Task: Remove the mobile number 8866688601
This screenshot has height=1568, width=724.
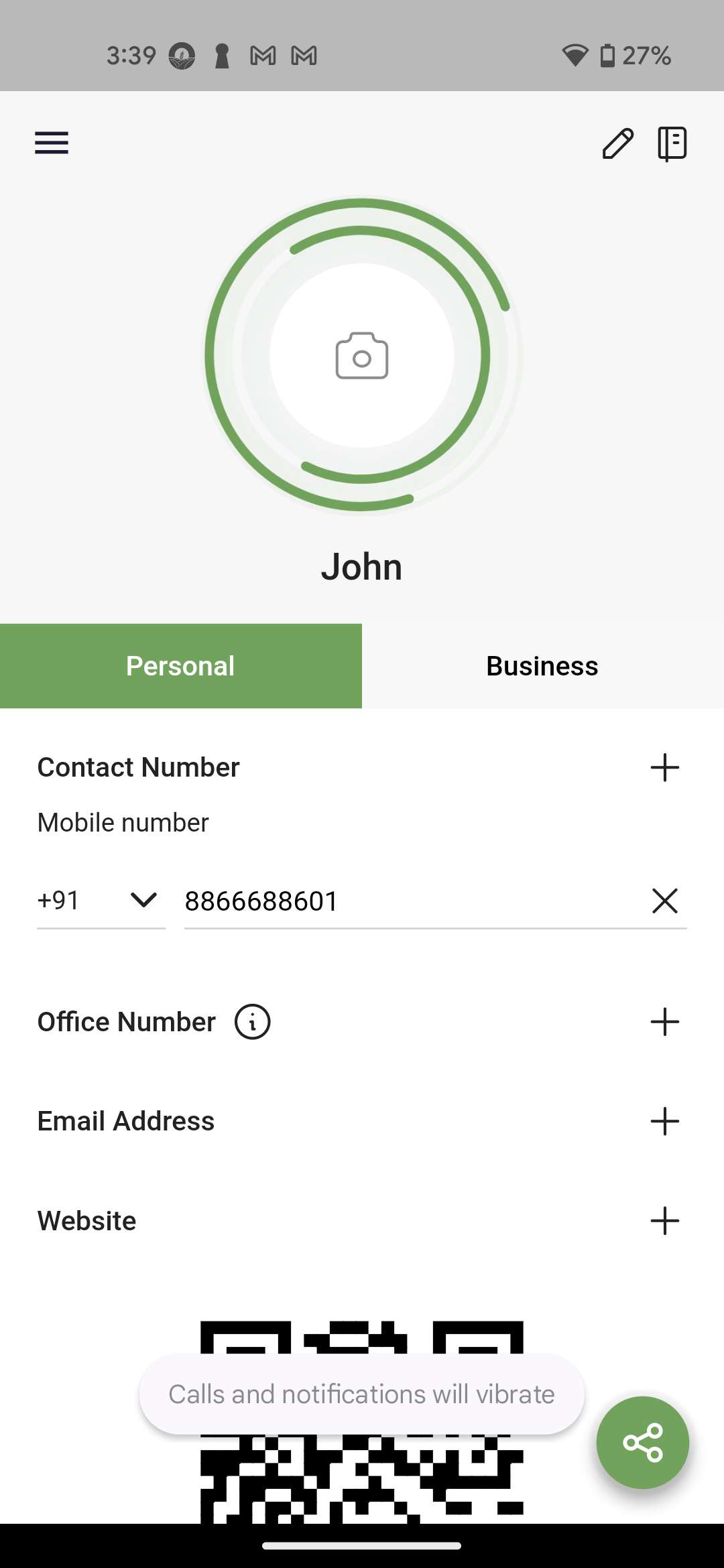Action: click(x=664, y=901)
